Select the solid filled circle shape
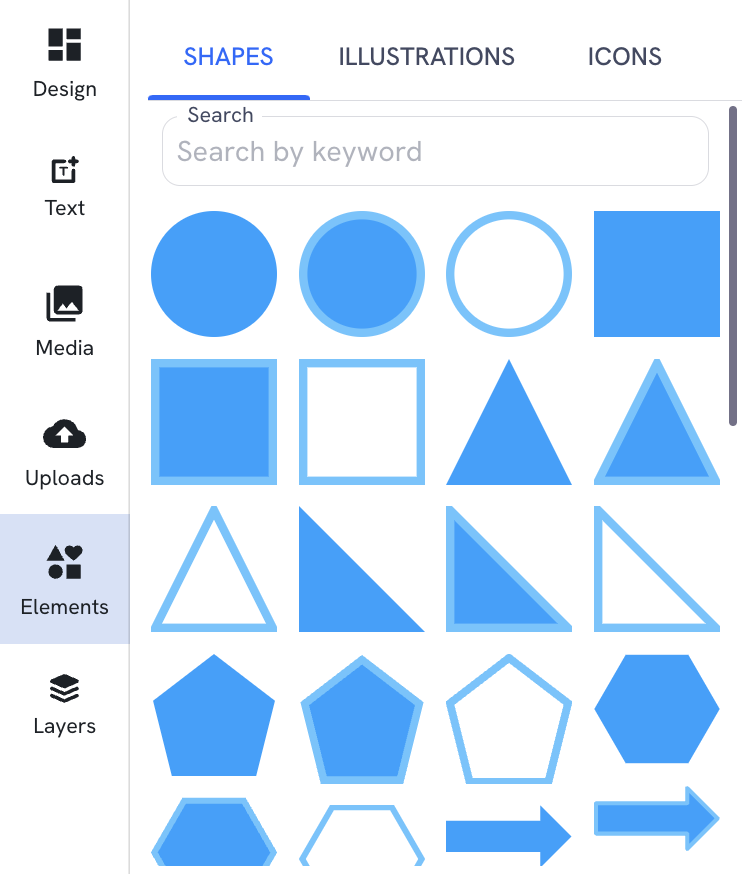Viewport: 750px width, 874px height. [x=213, y=274]
